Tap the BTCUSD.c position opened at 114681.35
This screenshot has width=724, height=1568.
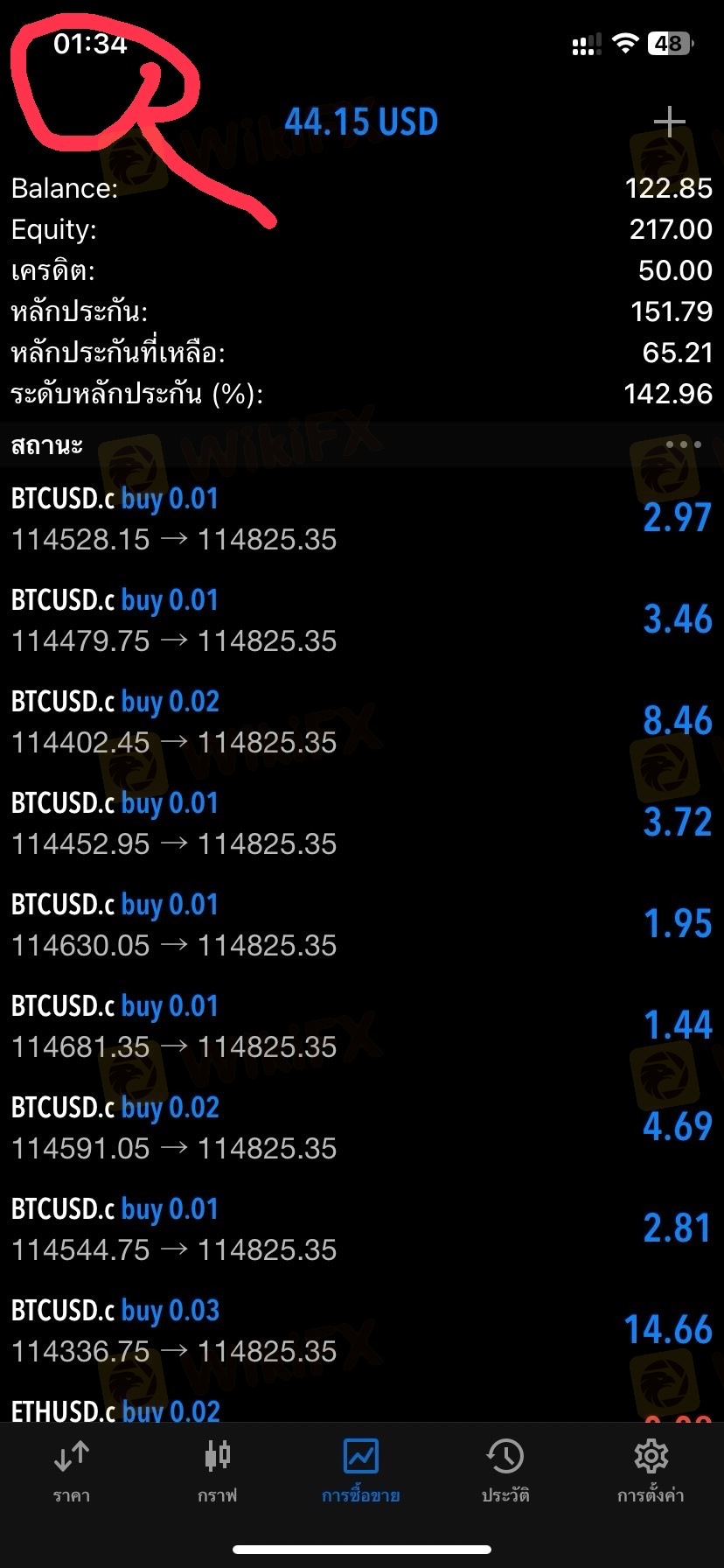pos(361,1026)
